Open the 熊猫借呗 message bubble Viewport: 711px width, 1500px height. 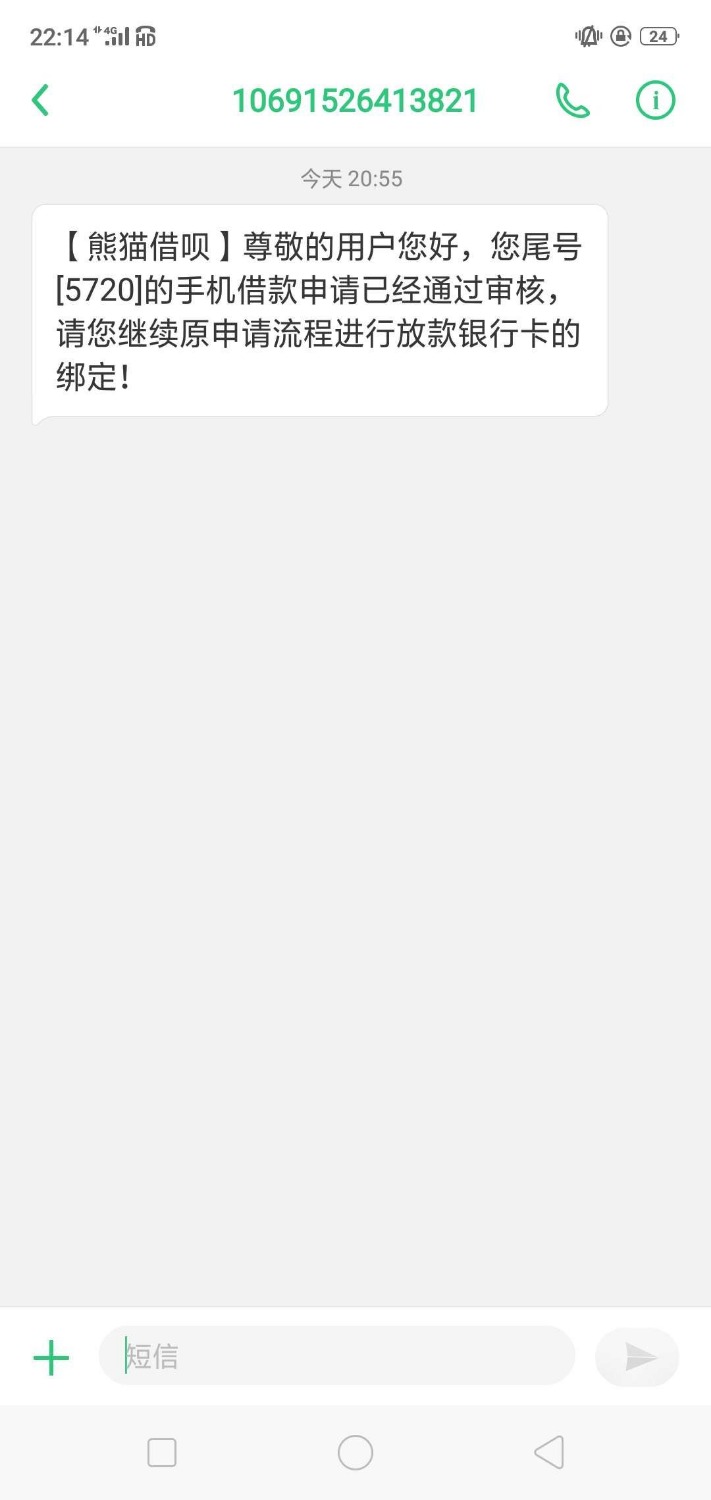point(319,311)
